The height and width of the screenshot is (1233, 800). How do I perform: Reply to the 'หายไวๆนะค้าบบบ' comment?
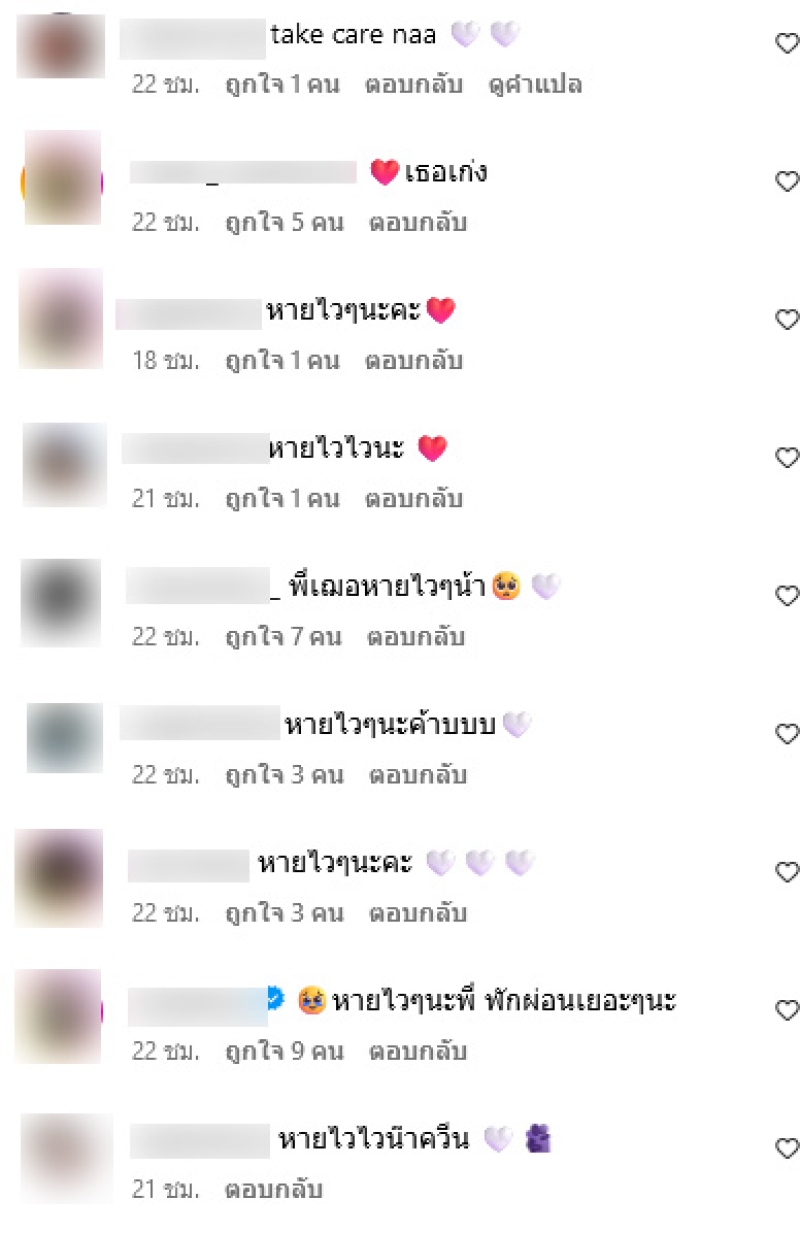pos(418,775)
